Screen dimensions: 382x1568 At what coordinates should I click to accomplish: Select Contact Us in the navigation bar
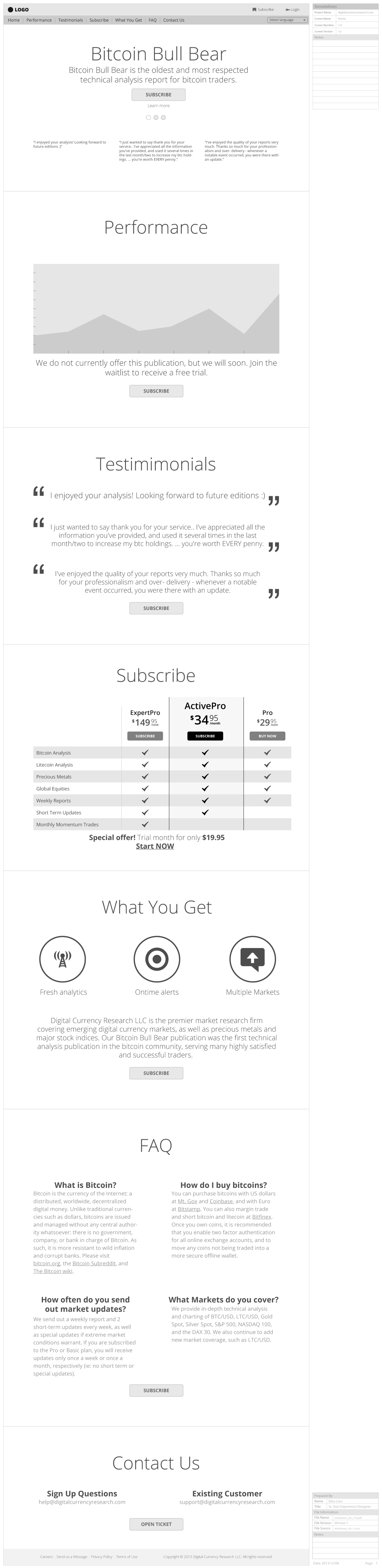point(173,20)
